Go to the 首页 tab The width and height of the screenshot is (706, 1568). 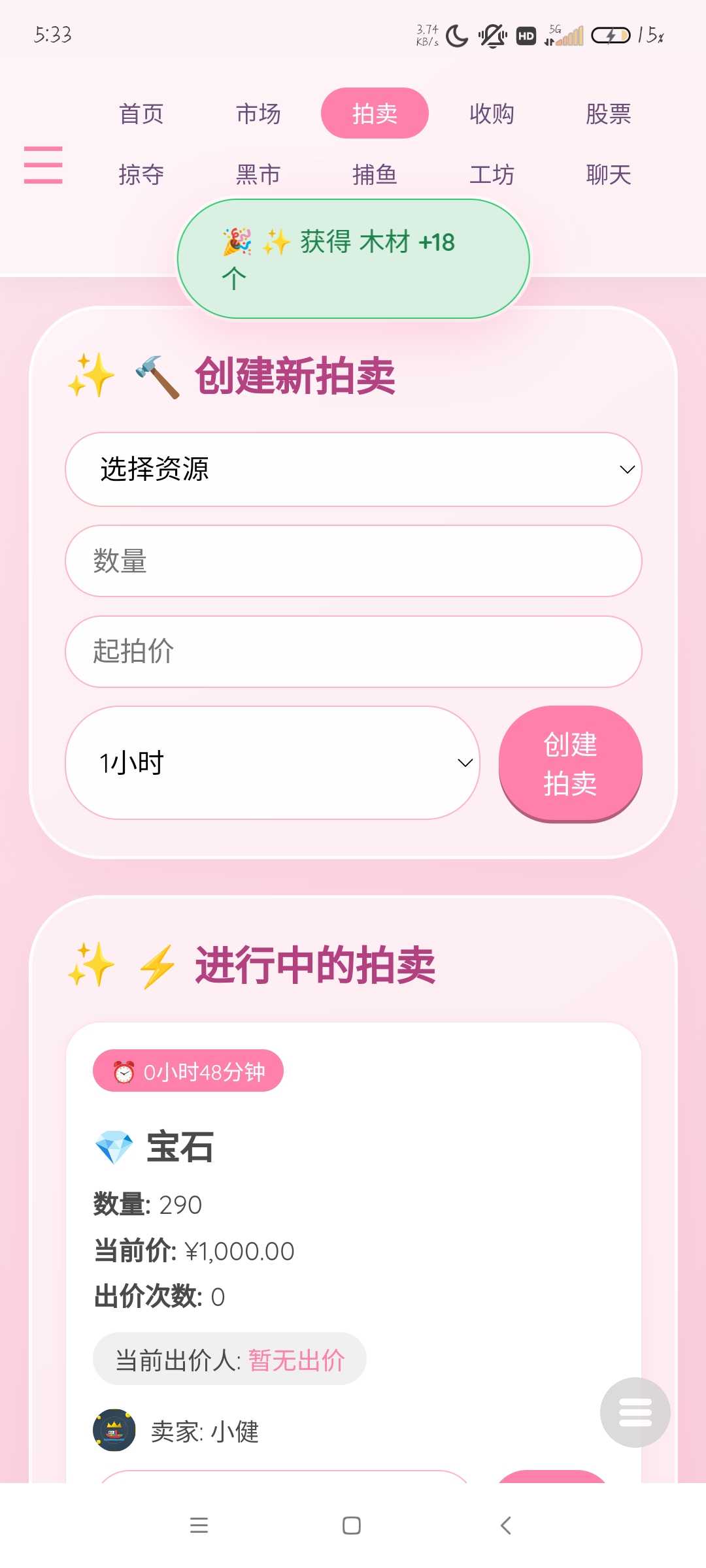tap(141, 114)
